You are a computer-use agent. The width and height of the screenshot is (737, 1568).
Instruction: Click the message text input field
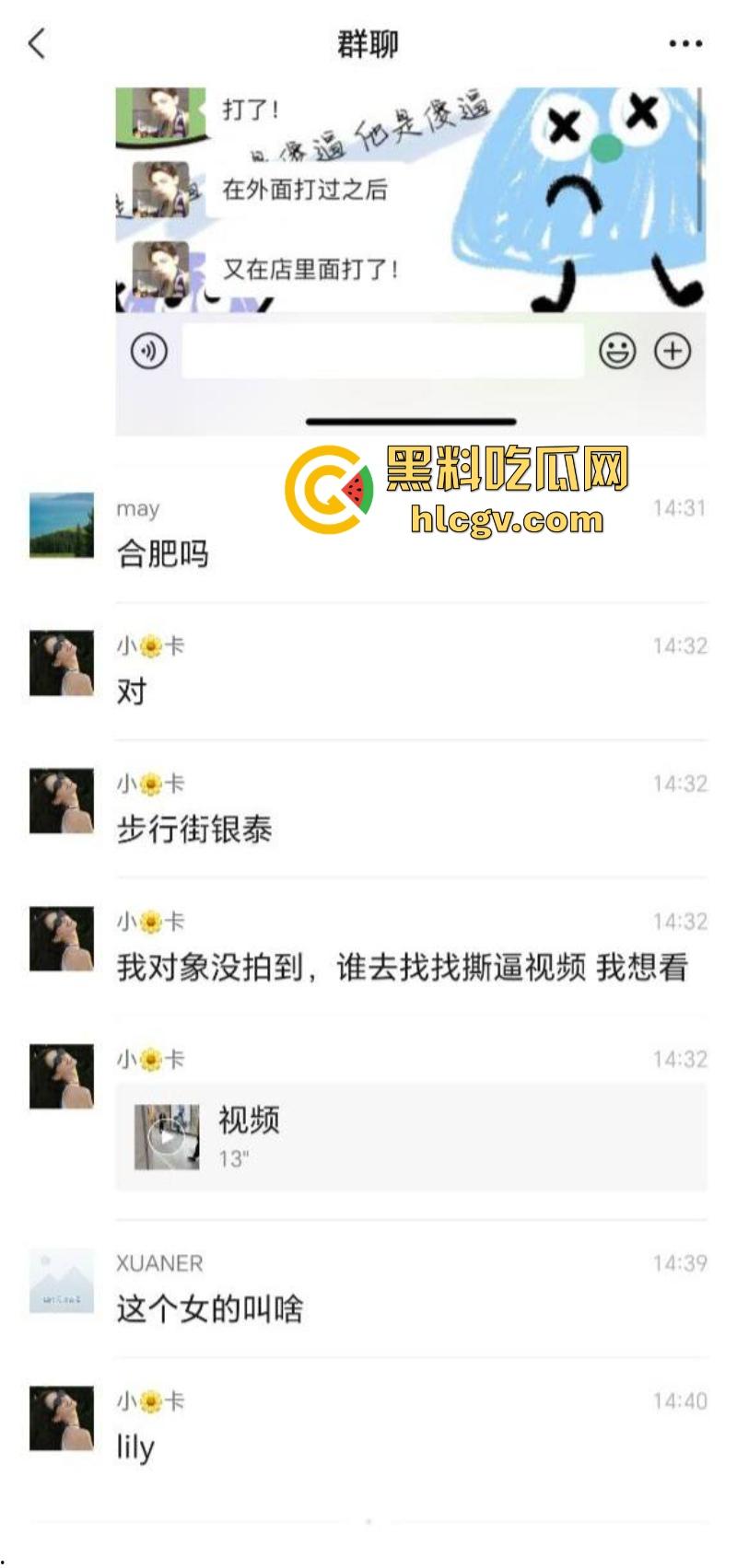tap(387, 350)
